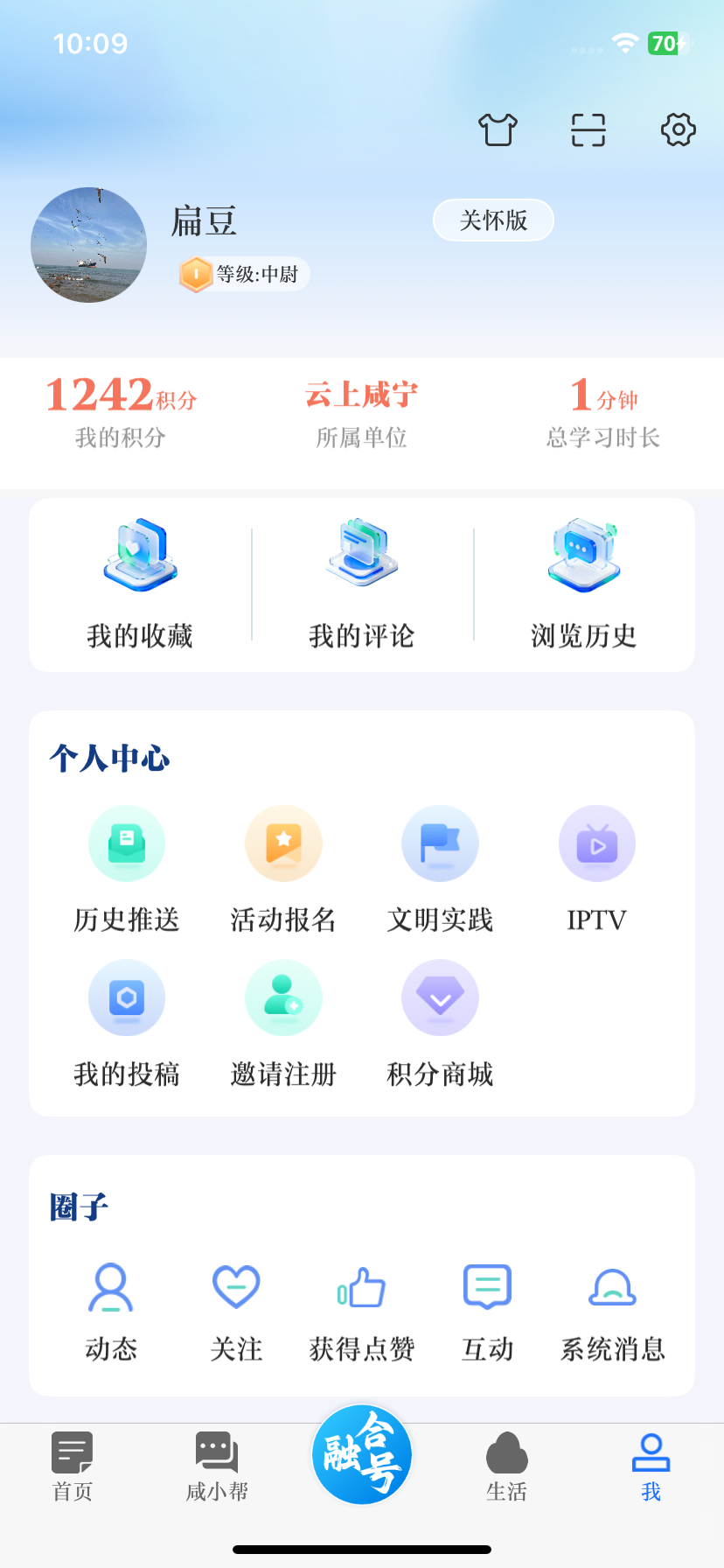Tap the profile avatar photo
Image resolution: width=724 pixels, height=1568 pixels.
click(x=88, y=245)
